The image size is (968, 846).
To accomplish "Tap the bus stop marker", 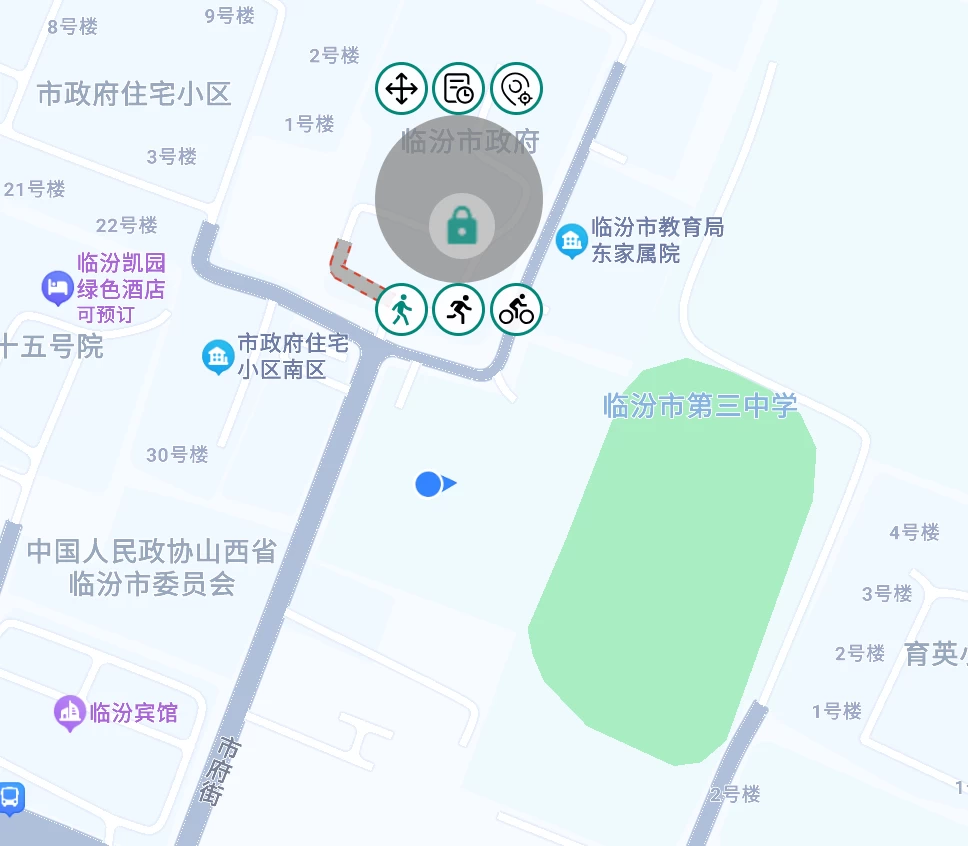I will [x=10, y=798].
